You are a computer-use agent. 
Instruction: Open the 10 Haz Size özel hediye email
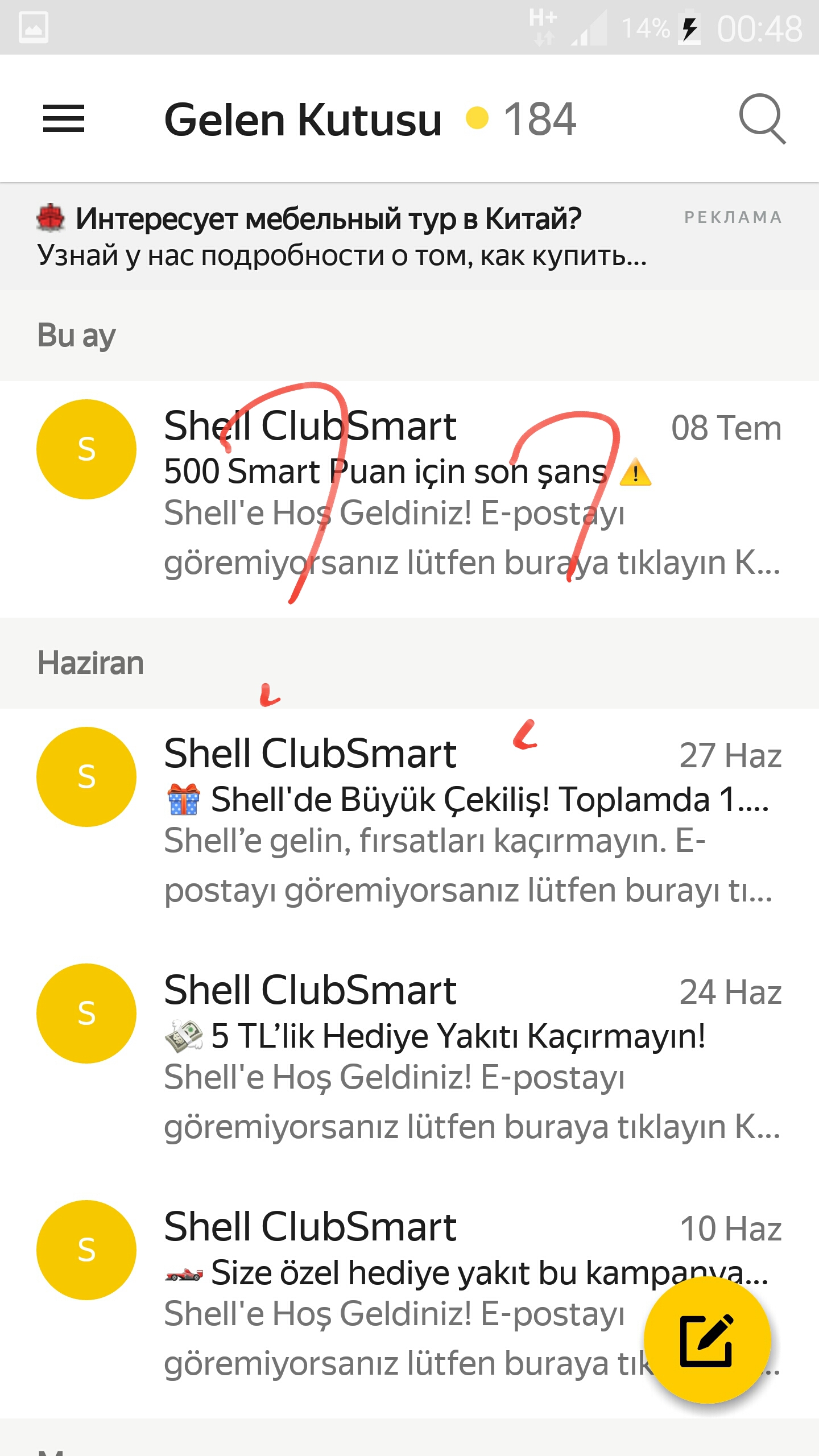pyautogui.click(x=409, y=1300)
